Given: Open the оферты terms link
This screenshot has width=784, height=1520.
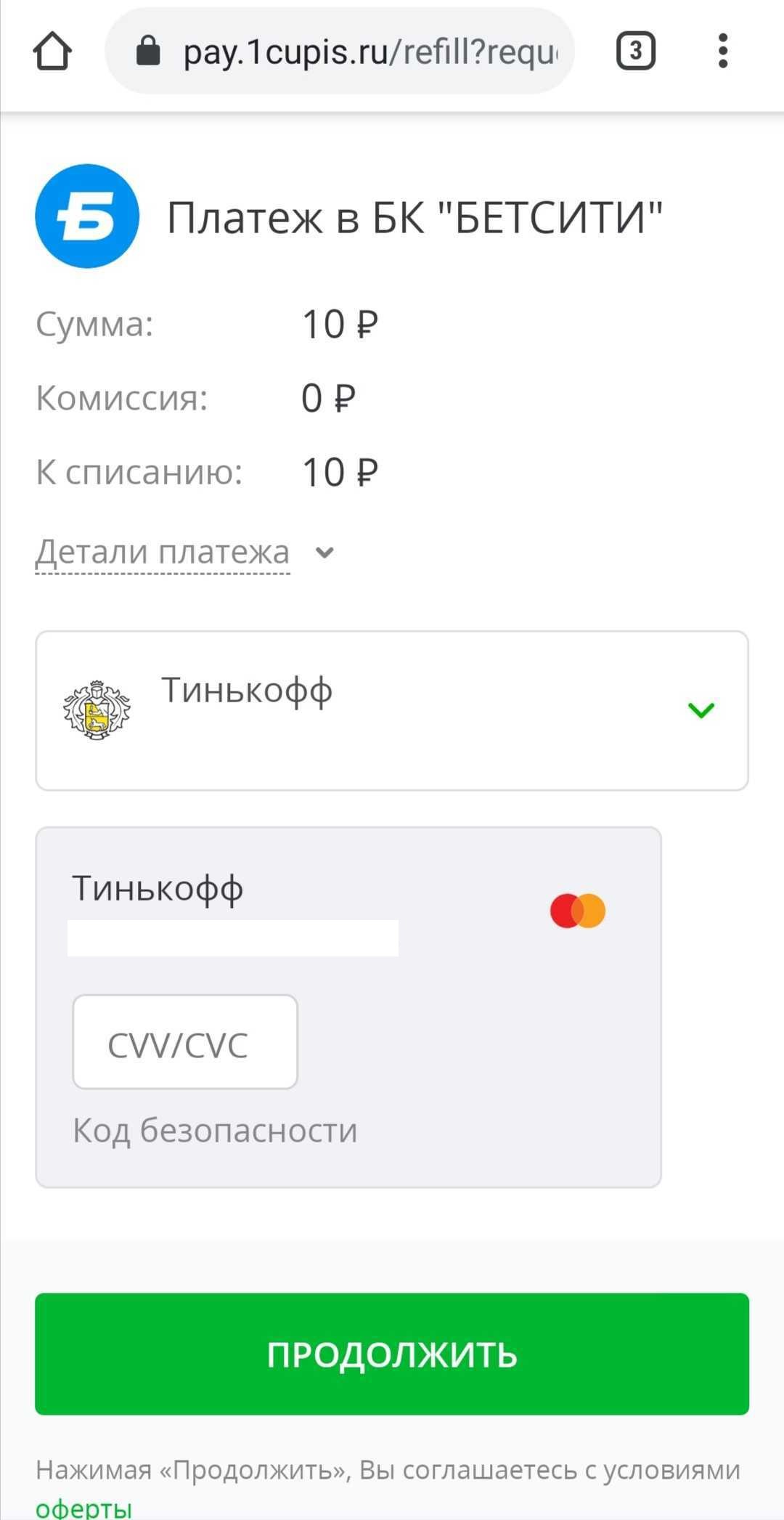Looking at the screenshot, I should (83, 1507).
